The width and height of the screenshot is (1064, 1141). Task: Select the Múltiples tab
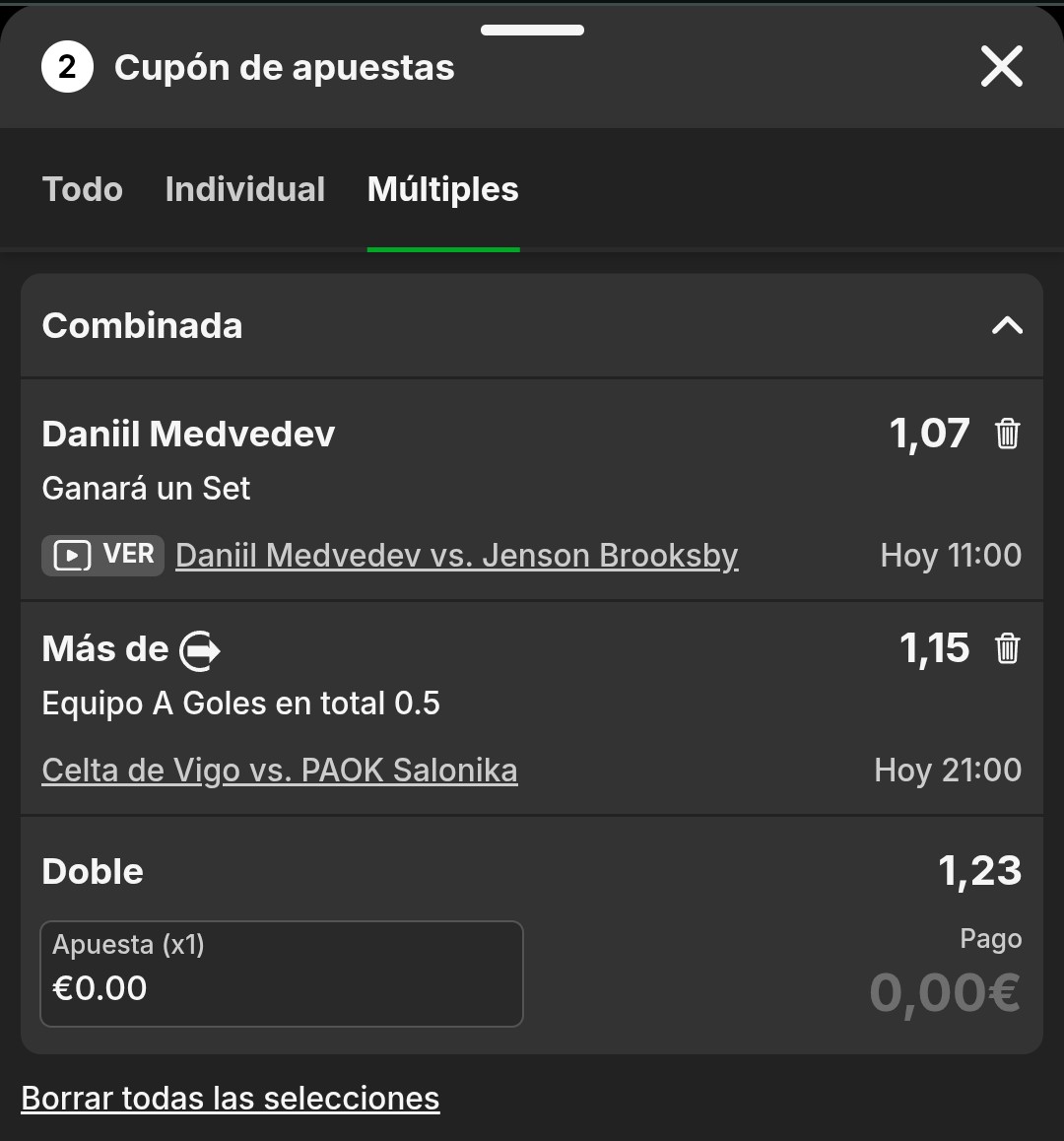coord(442,189)
